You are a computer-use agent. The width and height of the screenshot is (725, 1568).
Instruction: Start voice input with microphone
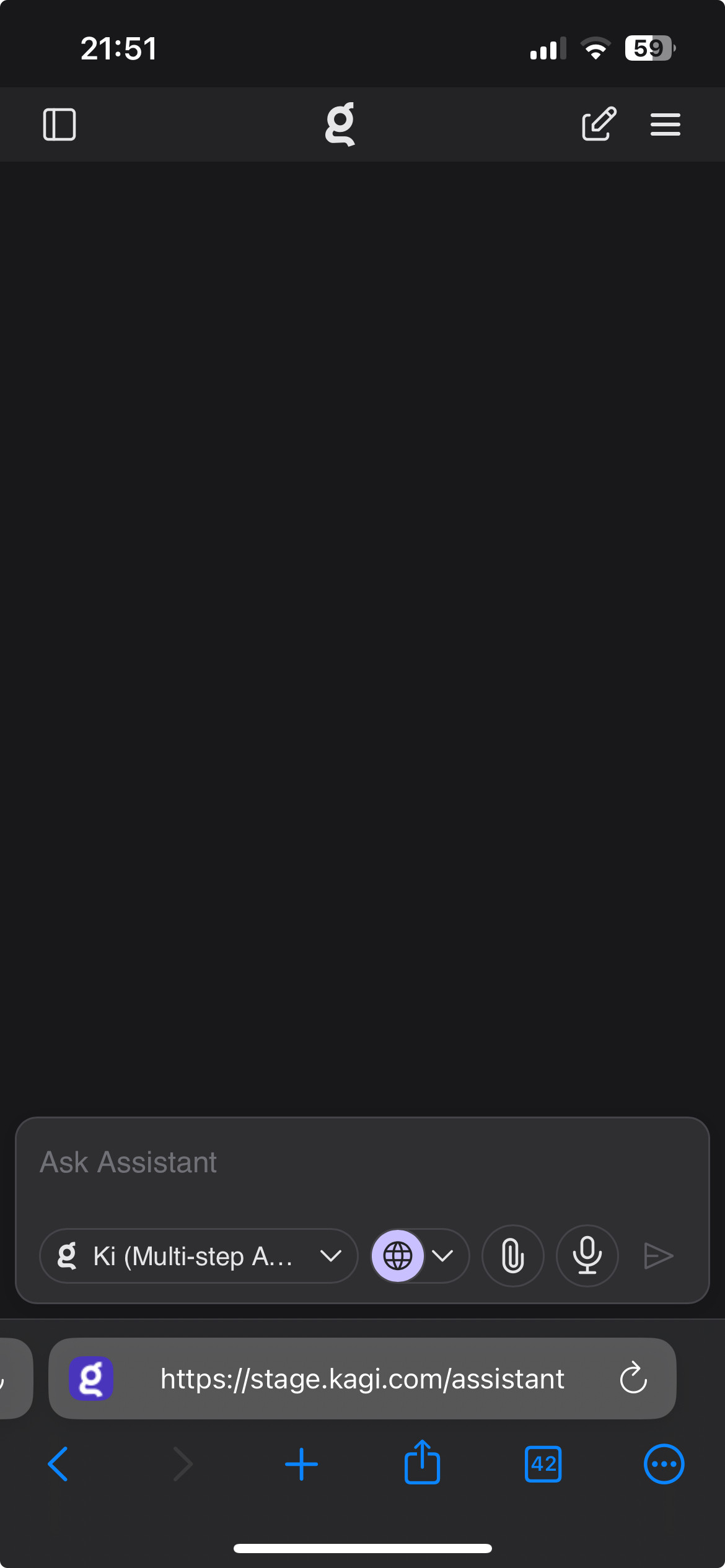click(x=587, y=1256)
